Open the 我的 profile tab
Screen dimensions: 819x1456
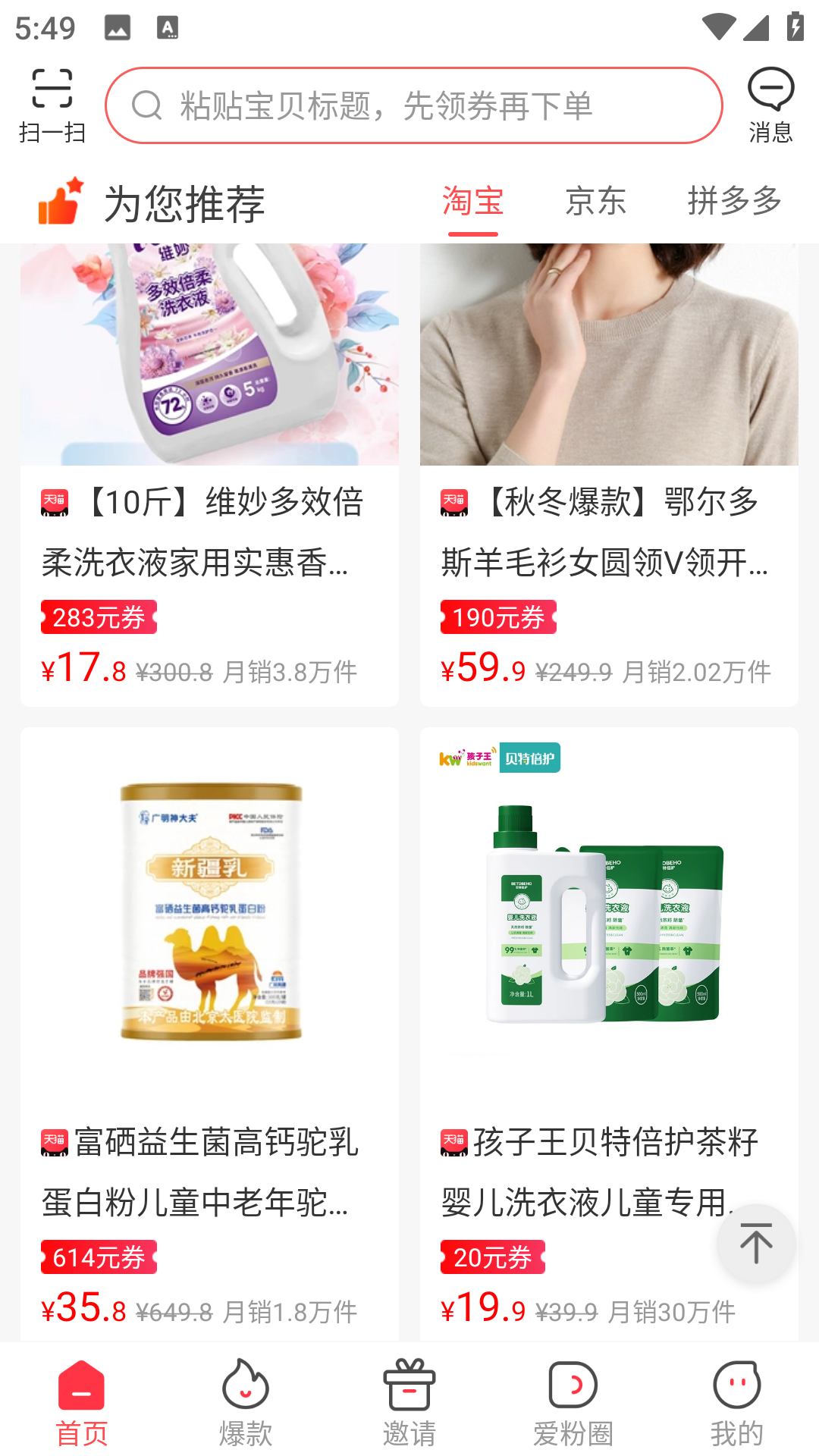click(736, 1401)
